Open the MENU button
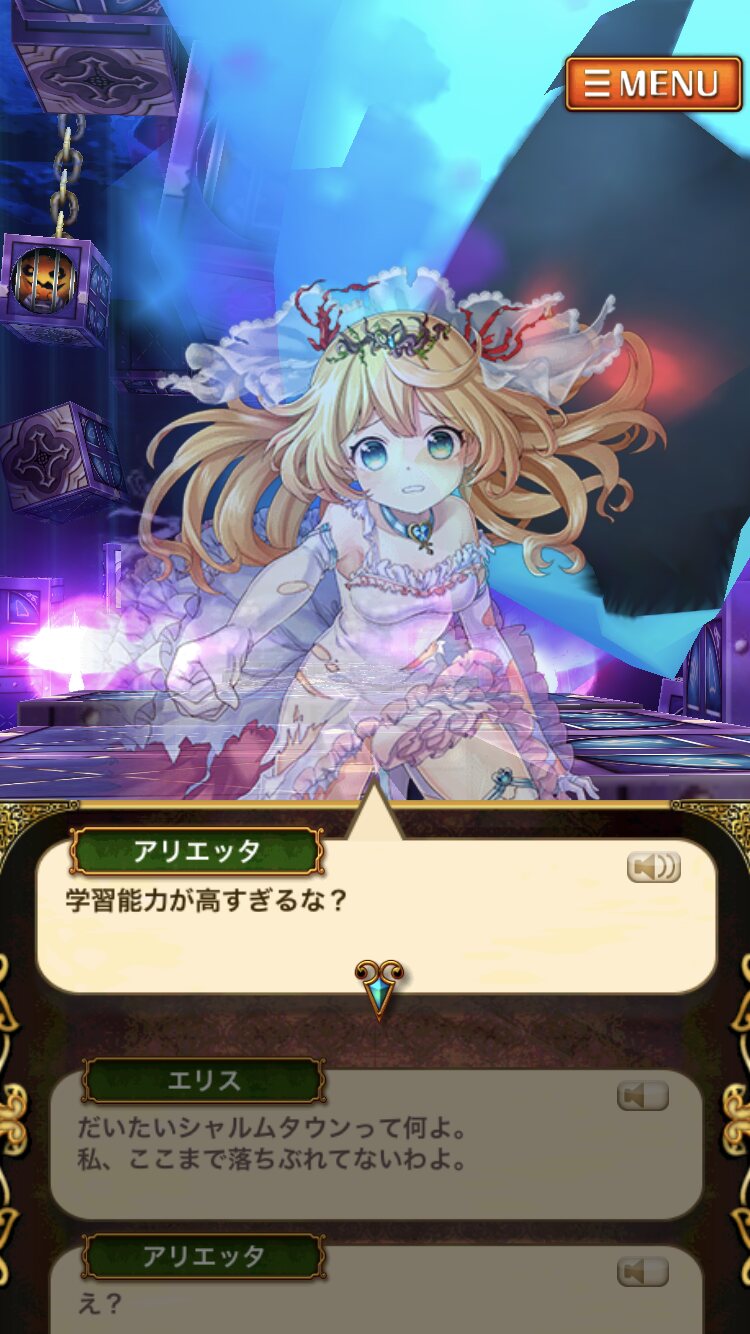The width and height of the screenshot is (750, 1334). [654, 83]
